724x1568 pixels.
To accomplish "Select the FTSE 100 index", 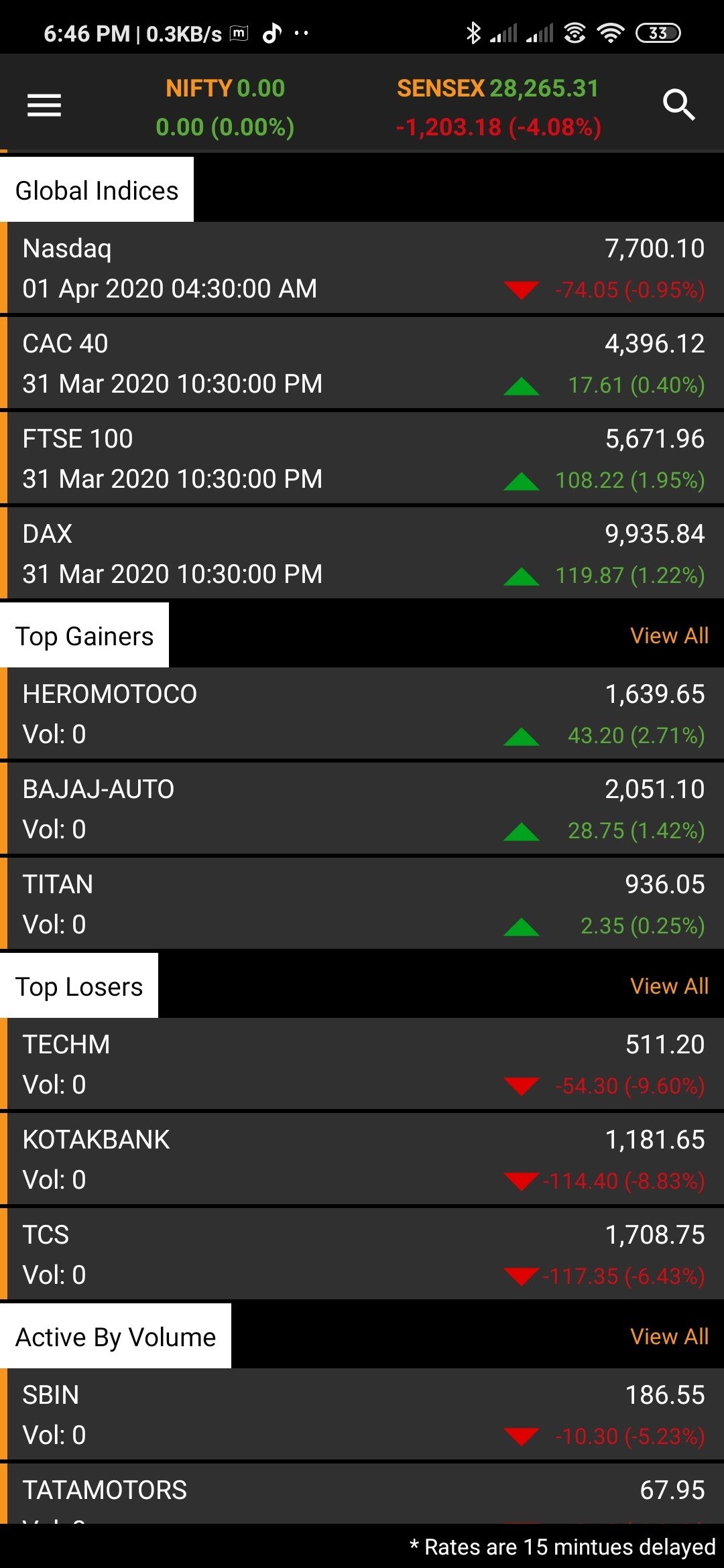I will (x=362, y=458).
